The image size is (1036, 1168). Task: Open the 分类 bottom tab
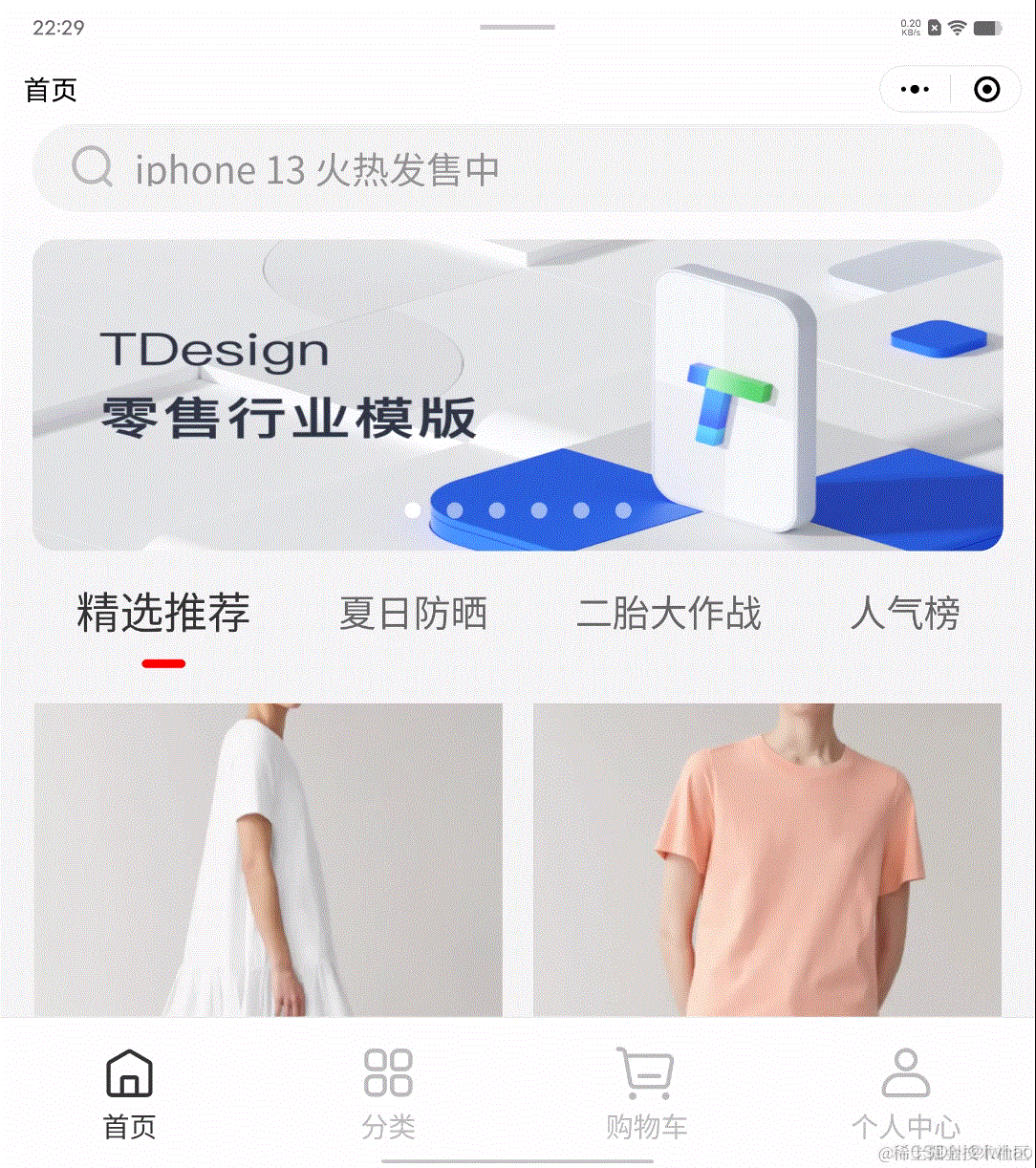pyautogui.click(x=388, y=1093)
